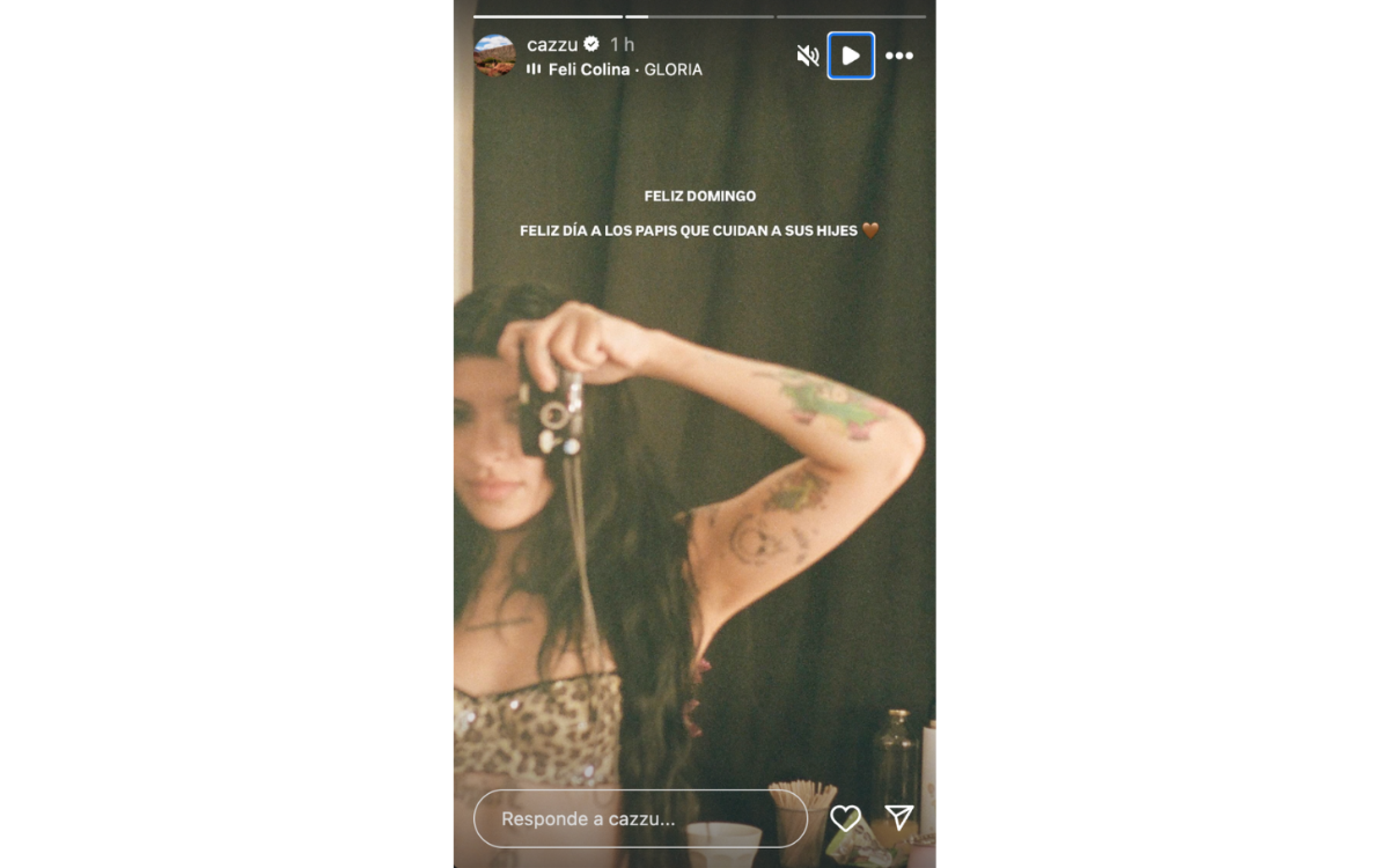Open the cazzu username link
1389x868 pixels.
pos(552,45)
